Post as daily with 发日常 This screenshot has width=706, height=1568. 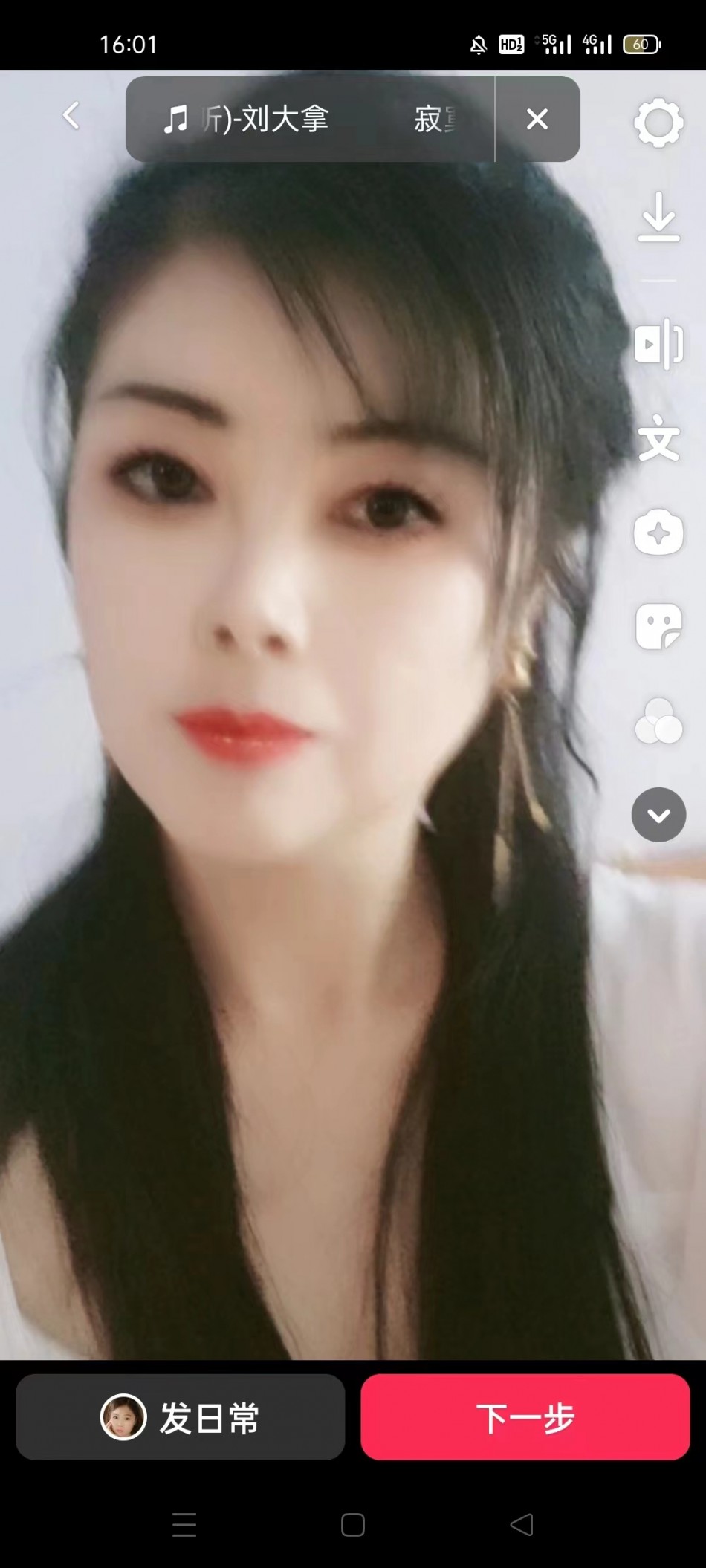click(180, 1418)
